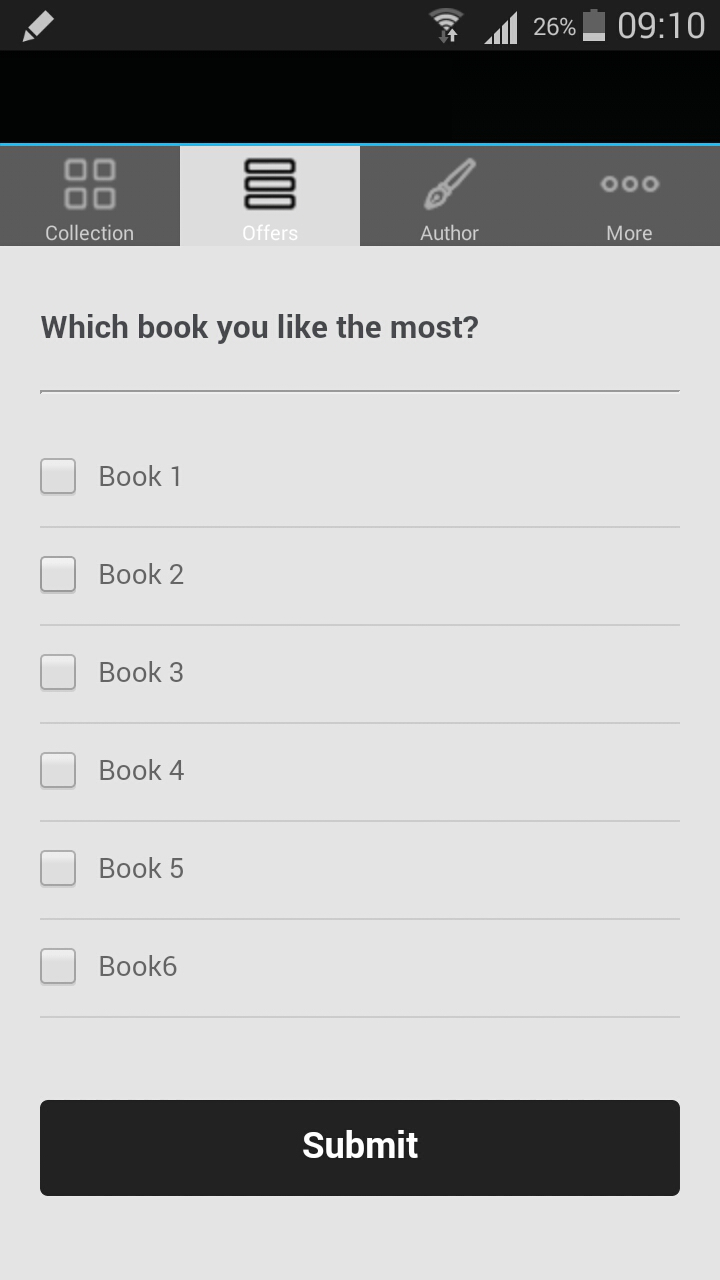Open the More tab
Image resolution: width=720 pixels, height=1280 pixels.
pyautogui.click(x=629, y=196)
